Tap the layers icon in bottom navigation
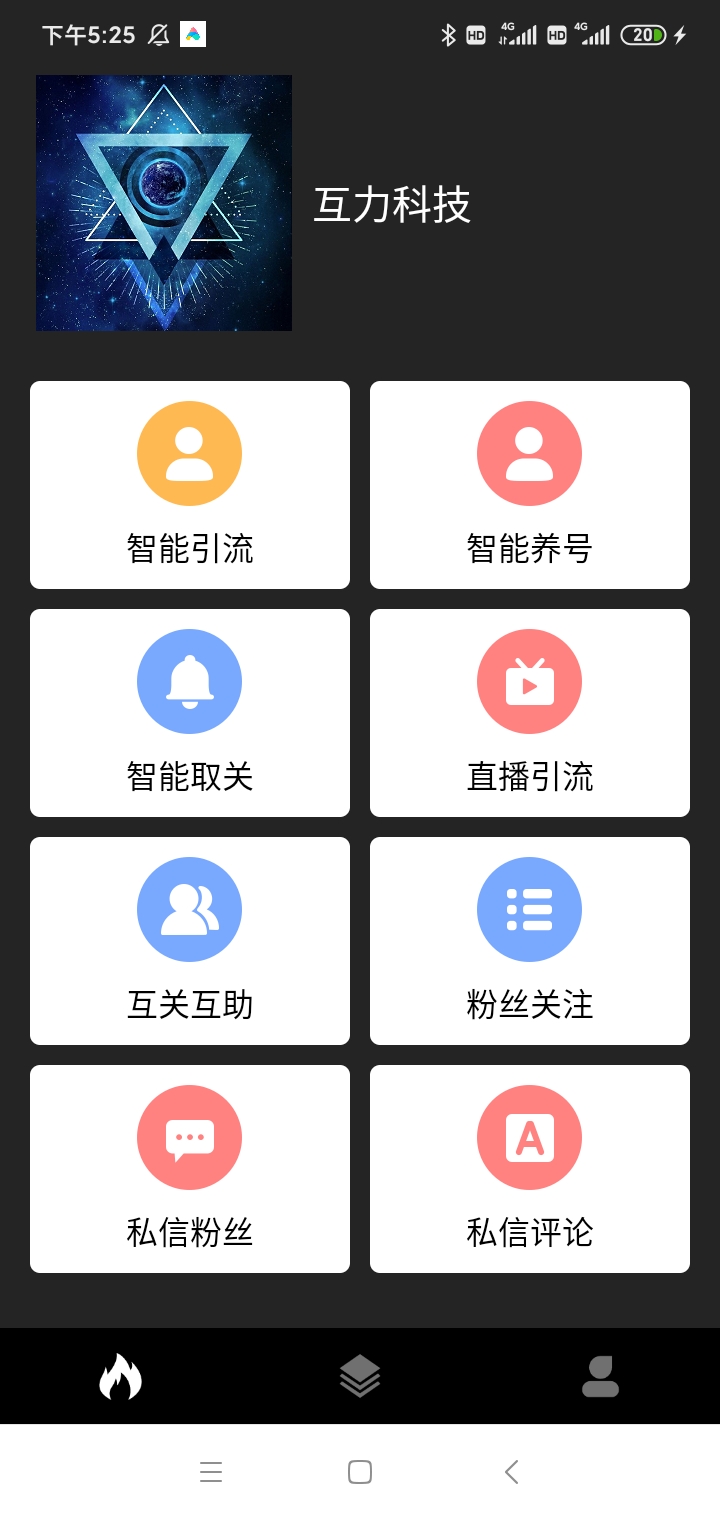 pyautogui.click(x=359, y=1375)
